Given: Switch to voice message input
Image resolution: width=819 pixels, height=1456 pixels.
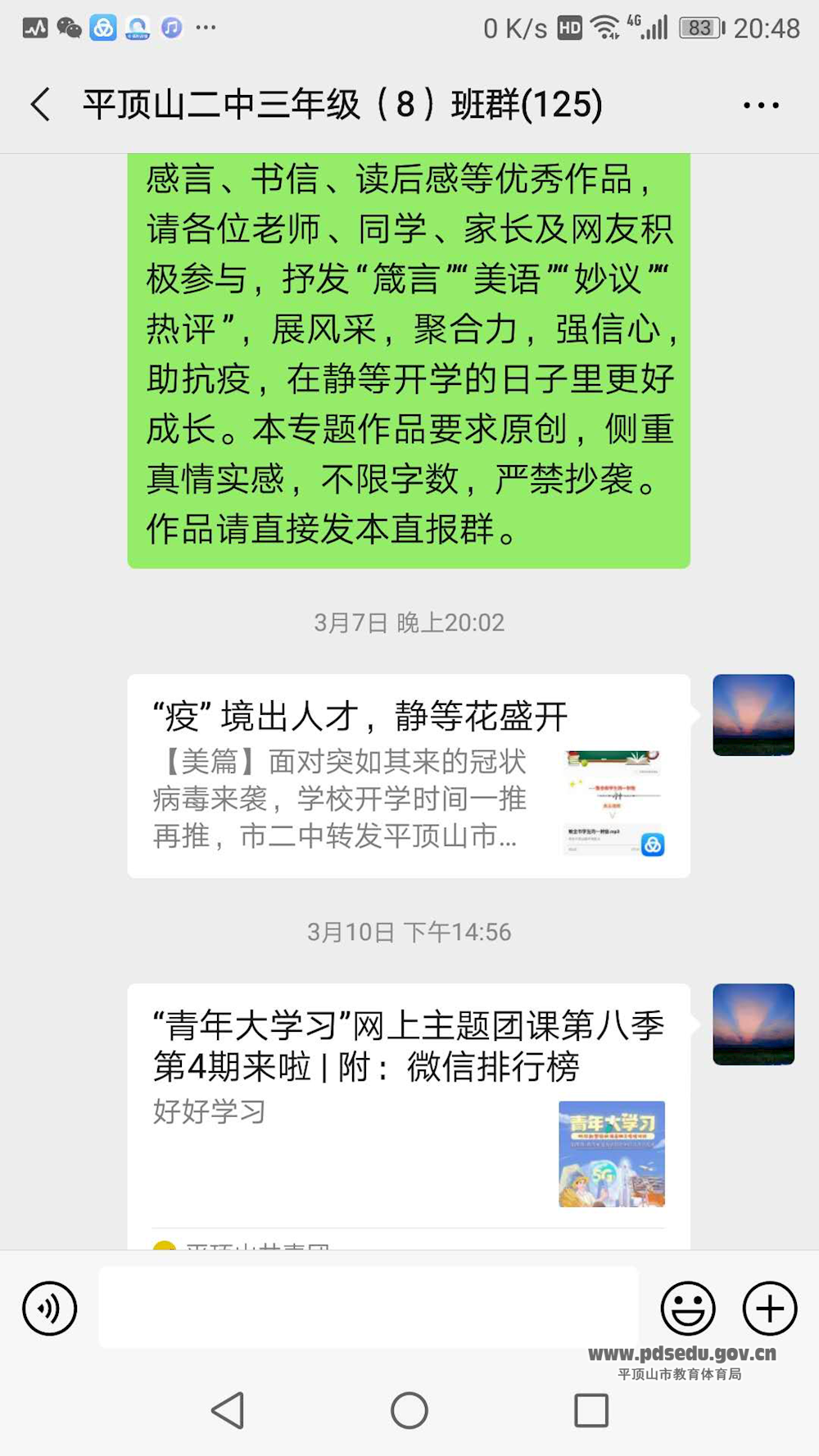Looking at the screenshot, I should click(x=50, y=1308).
